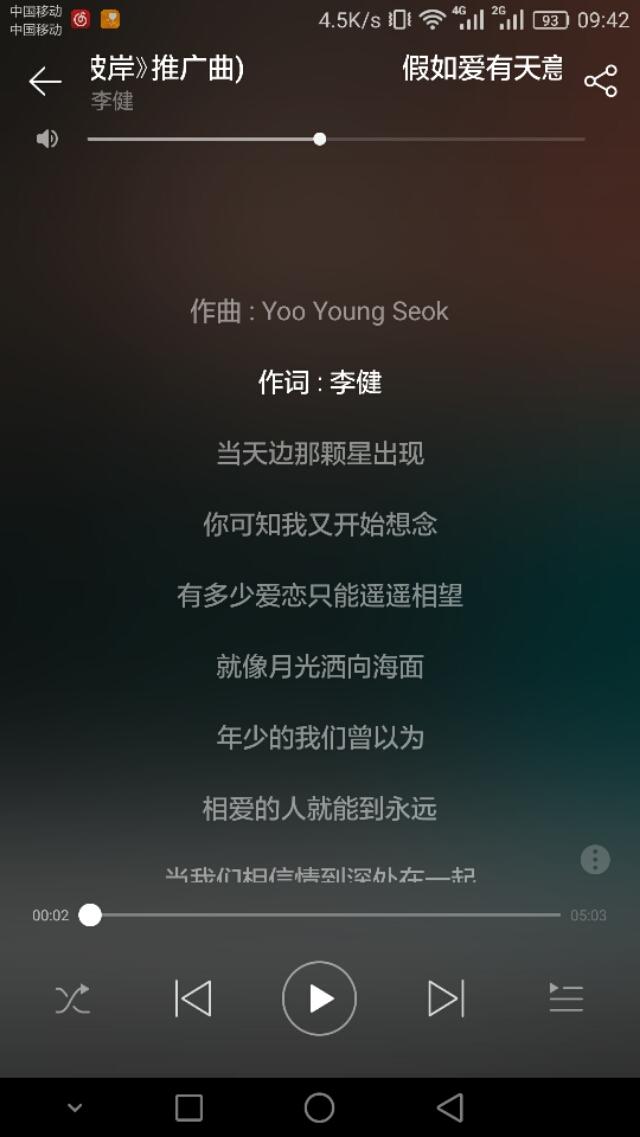The height and width of the screenshot is (1137, 640).
Task: Open the three-dot lyrics options button
Action: [x=595, y=859]
